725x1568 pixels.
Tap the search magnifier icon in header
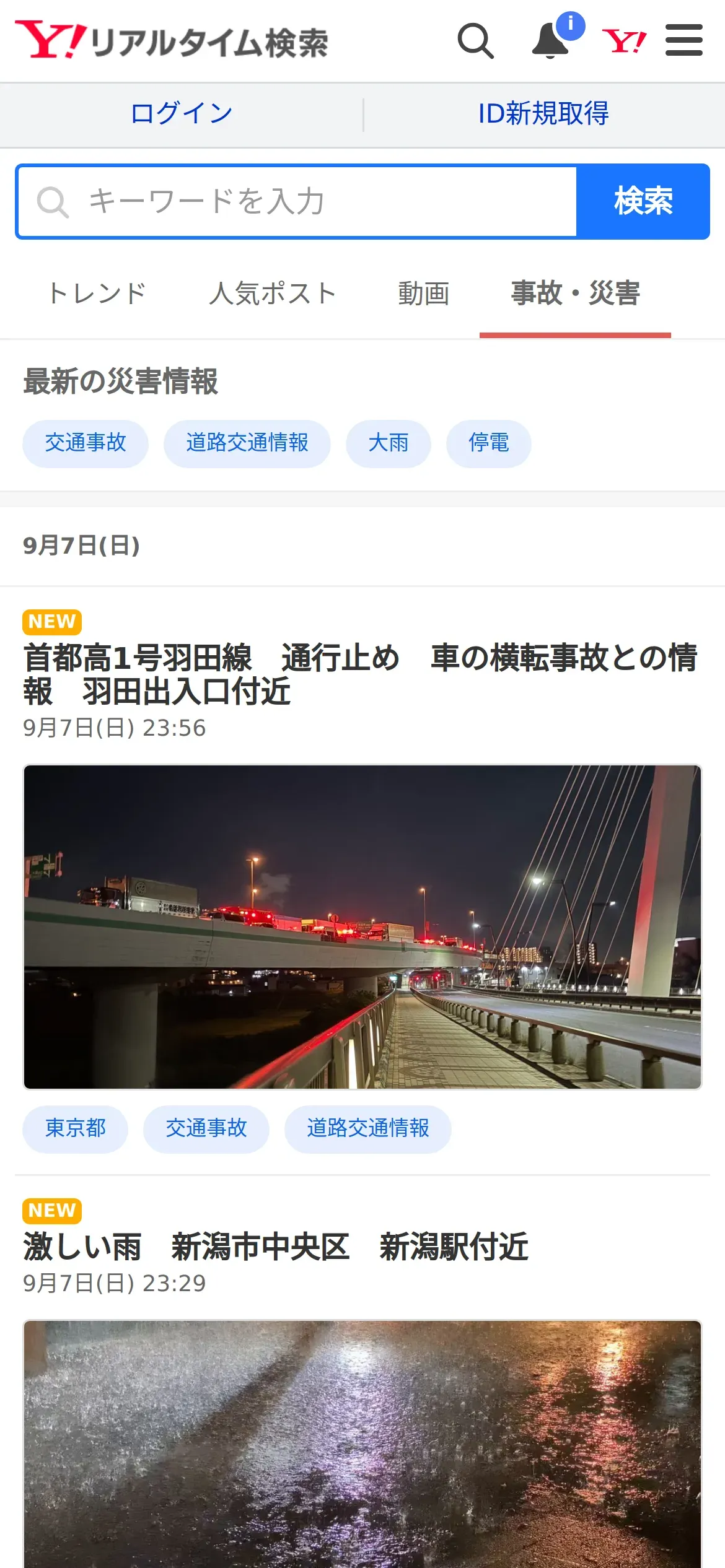click(475, 41)
